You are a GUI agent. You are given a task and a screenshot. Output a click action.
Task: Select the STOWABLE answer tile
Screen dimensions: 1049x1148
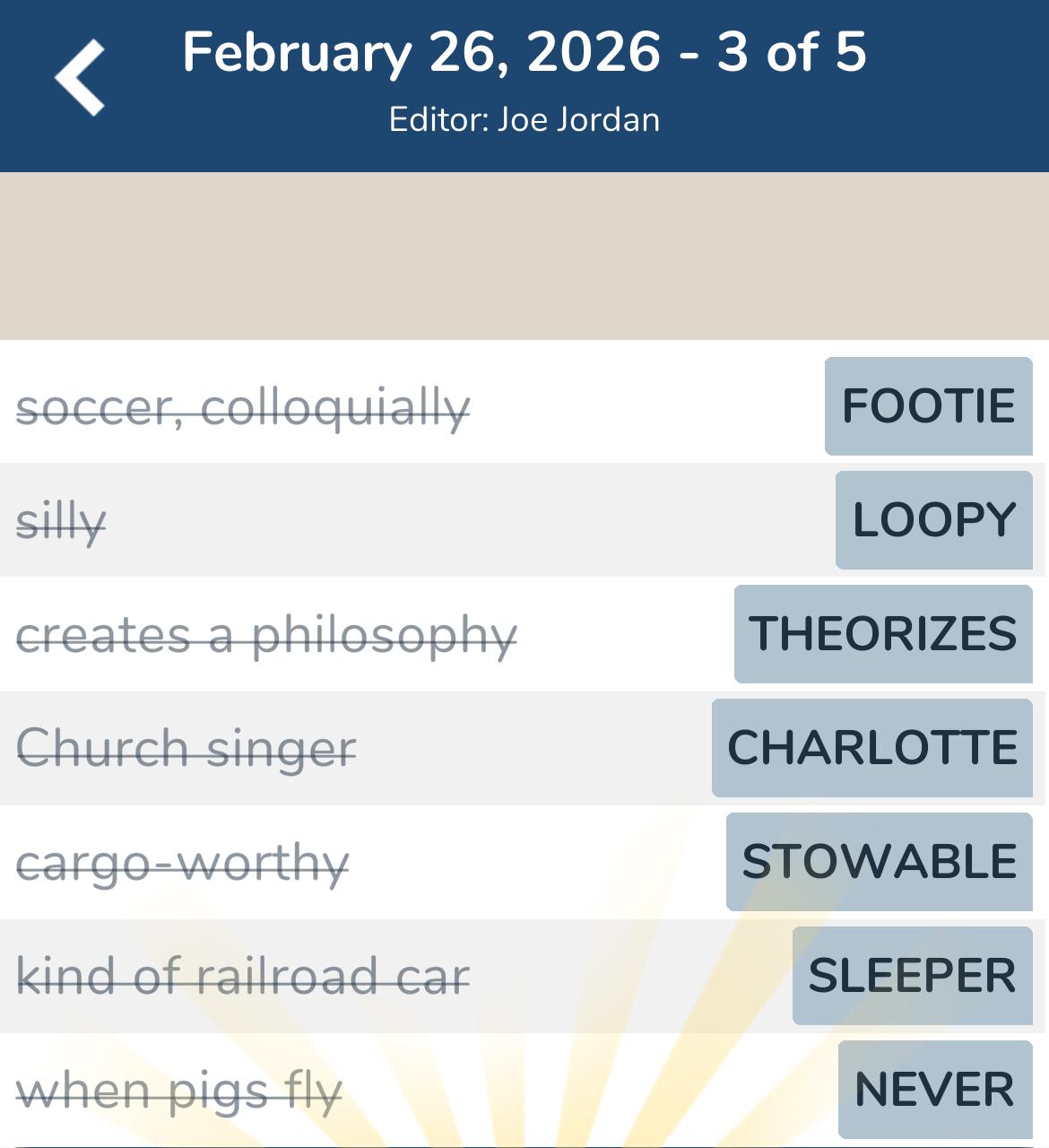[877, 862]
